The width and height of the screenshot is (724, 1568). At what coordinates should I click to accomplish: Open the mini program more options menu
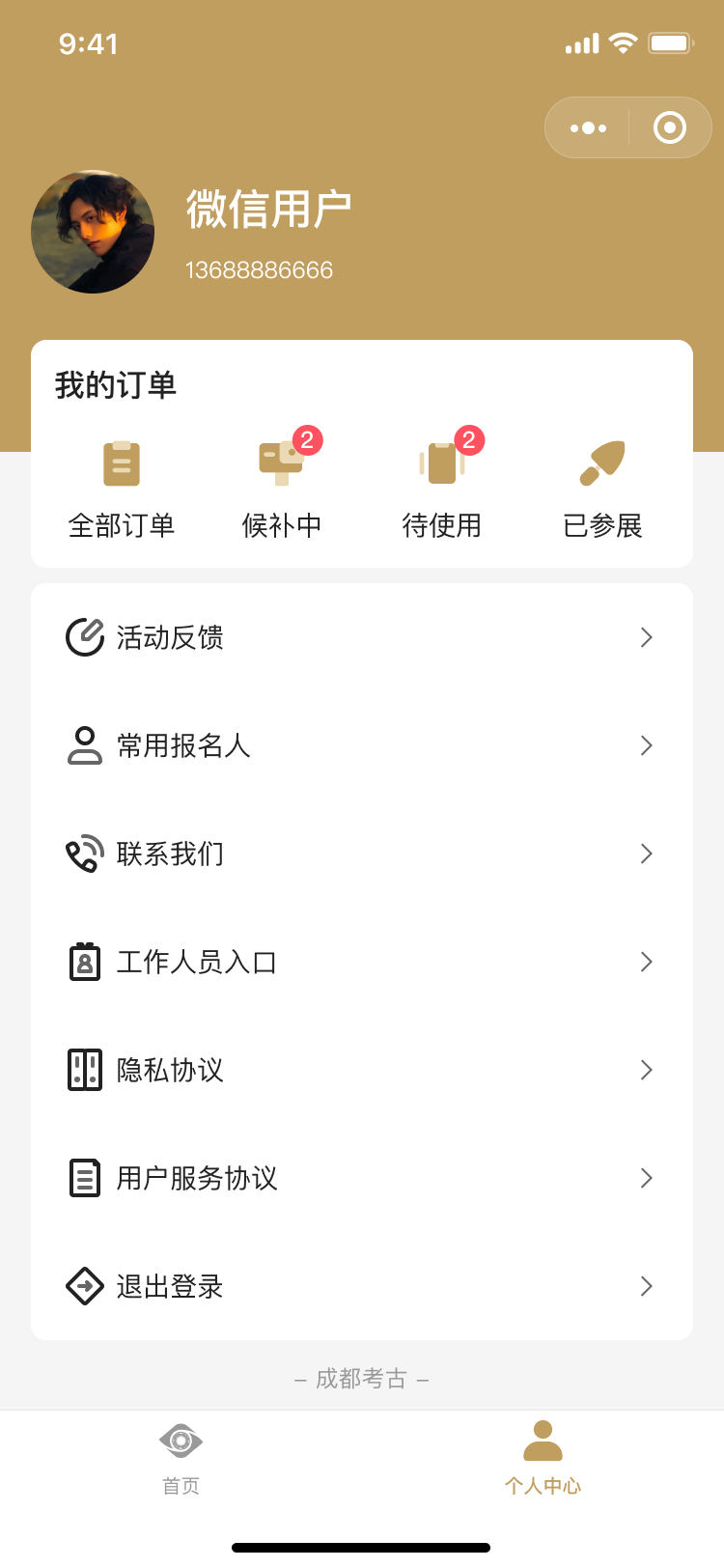tap(588, 127)
